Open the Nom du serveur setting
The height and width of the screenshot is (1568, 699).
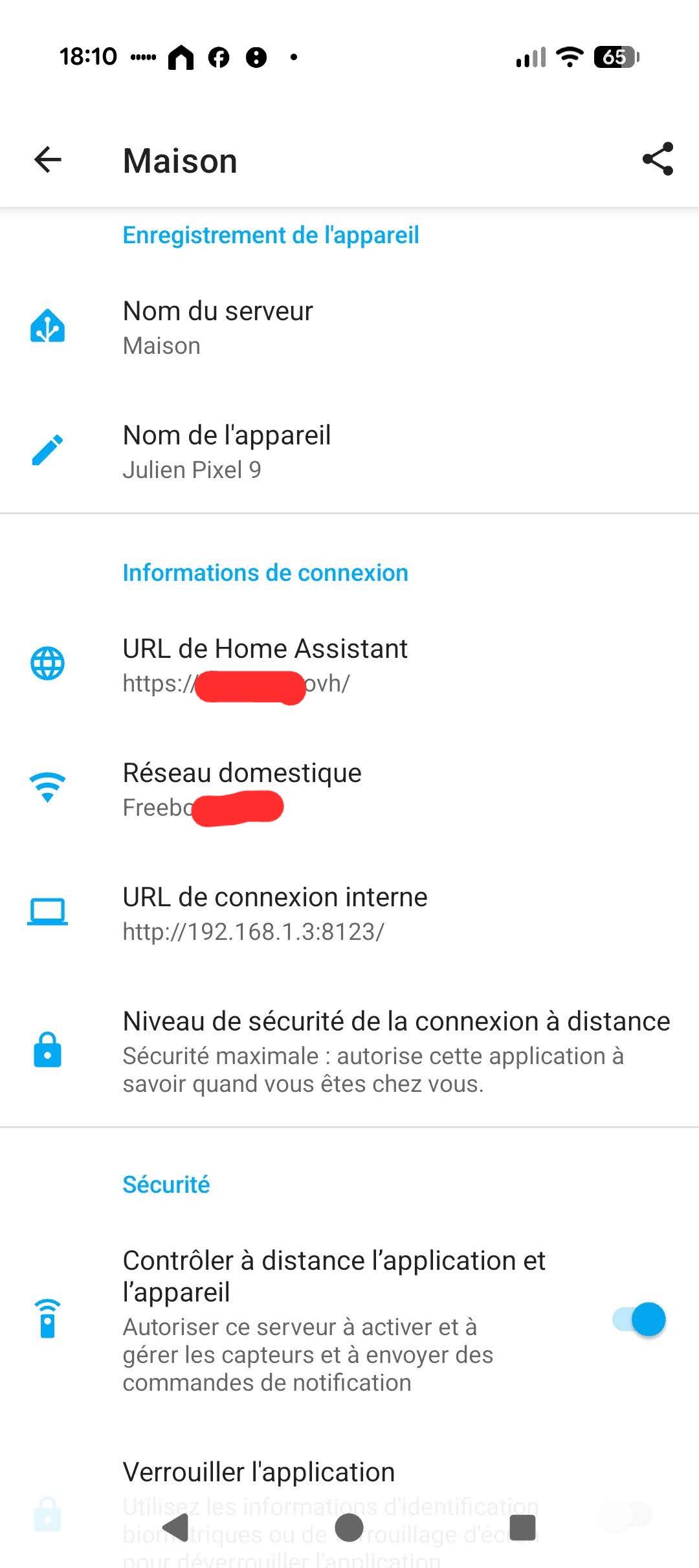point(218,327)
